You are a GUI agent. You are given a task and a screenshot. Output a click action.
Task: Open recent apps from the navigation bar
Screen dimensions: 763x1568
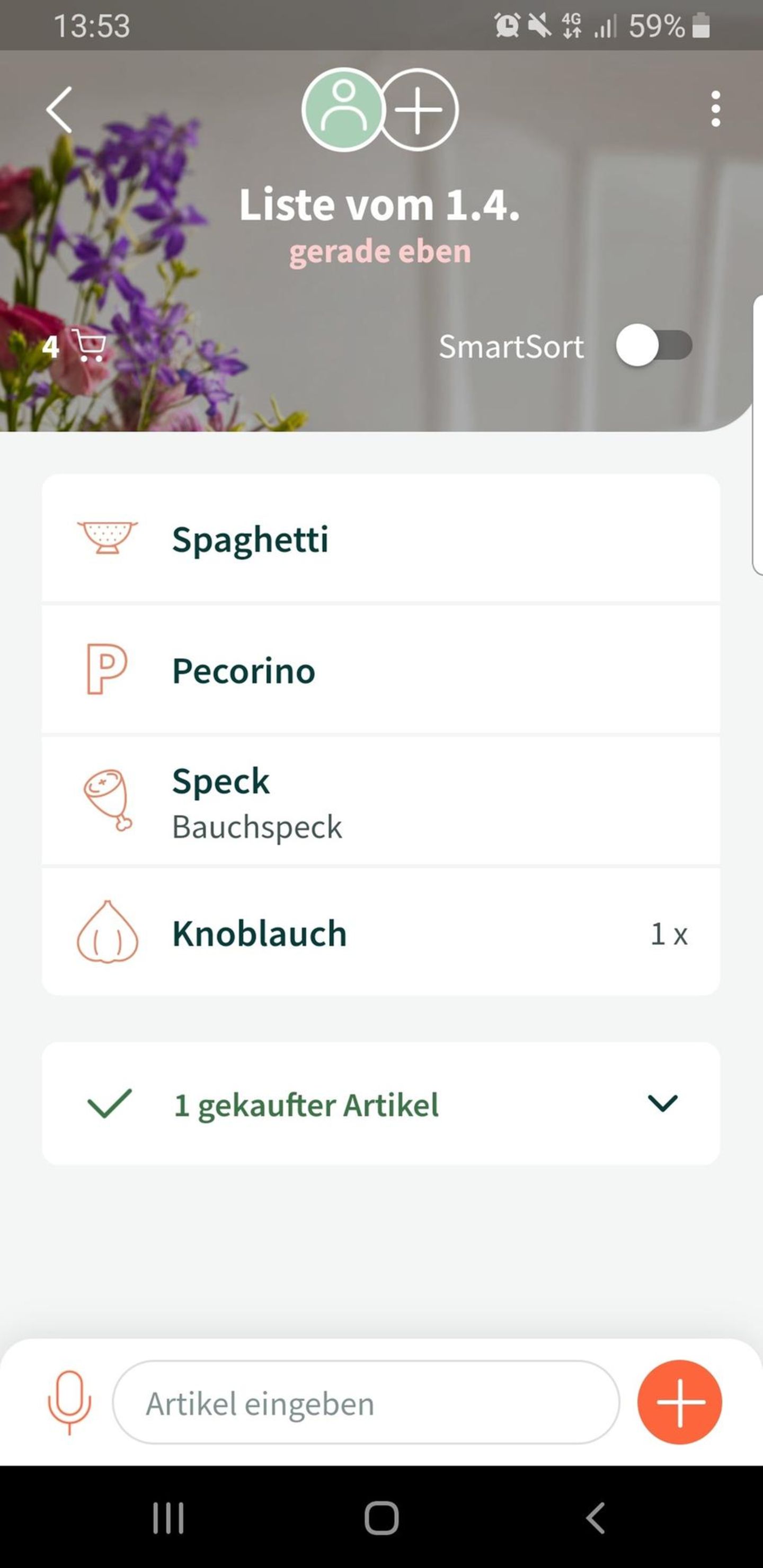(168, 1518)
